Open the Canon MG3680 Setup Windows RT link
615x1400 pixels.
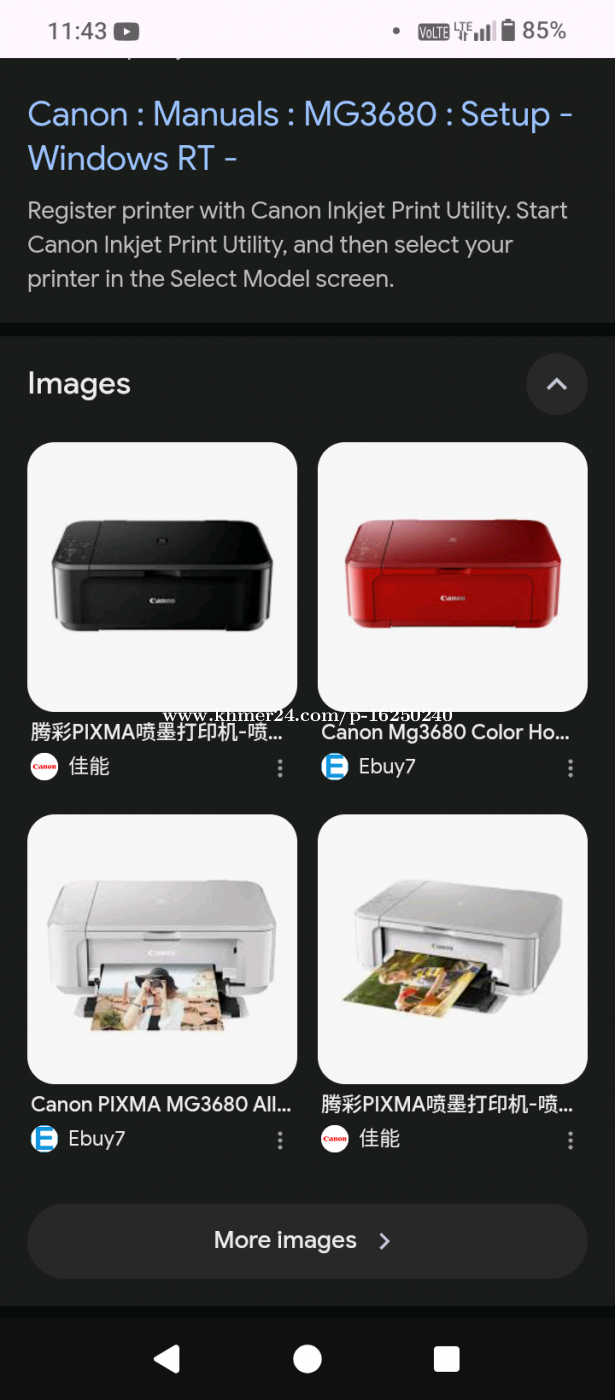[300, 136]
